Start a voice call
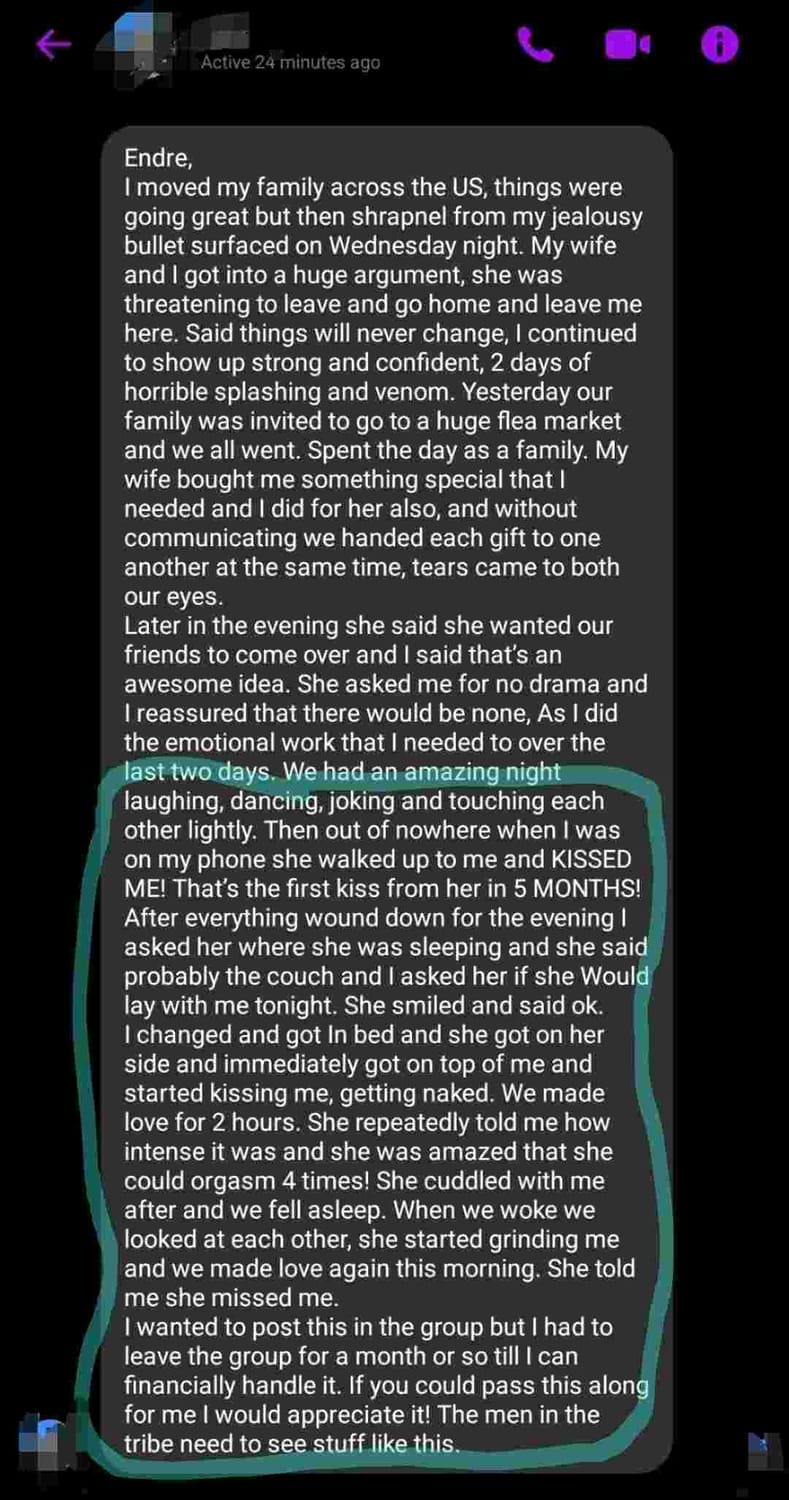 [536, 44]
